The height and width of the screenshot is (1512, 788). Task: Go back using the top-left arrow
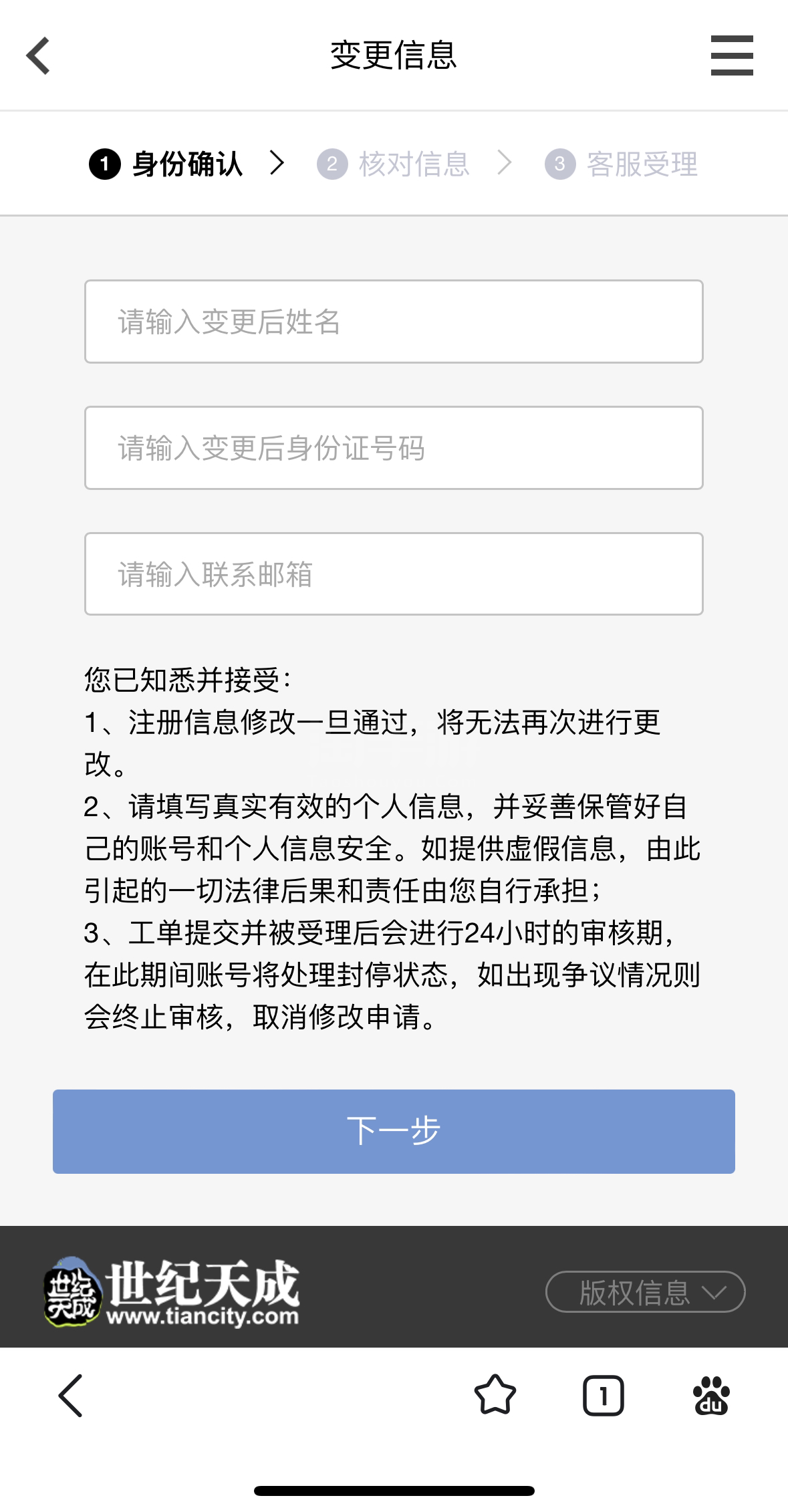pos(38,55)
